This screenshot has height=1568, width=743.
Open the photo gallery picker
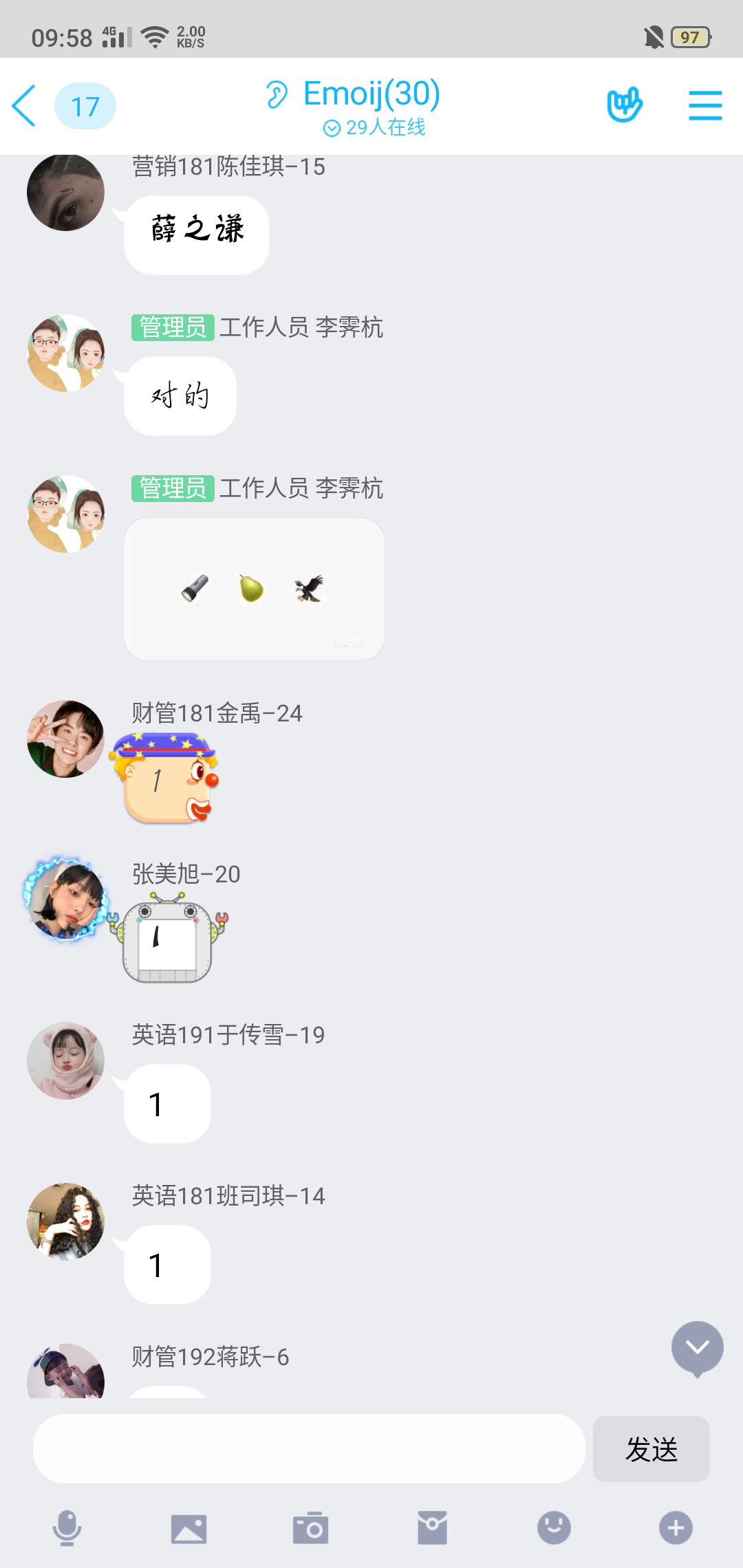[x=189, y=1528]
